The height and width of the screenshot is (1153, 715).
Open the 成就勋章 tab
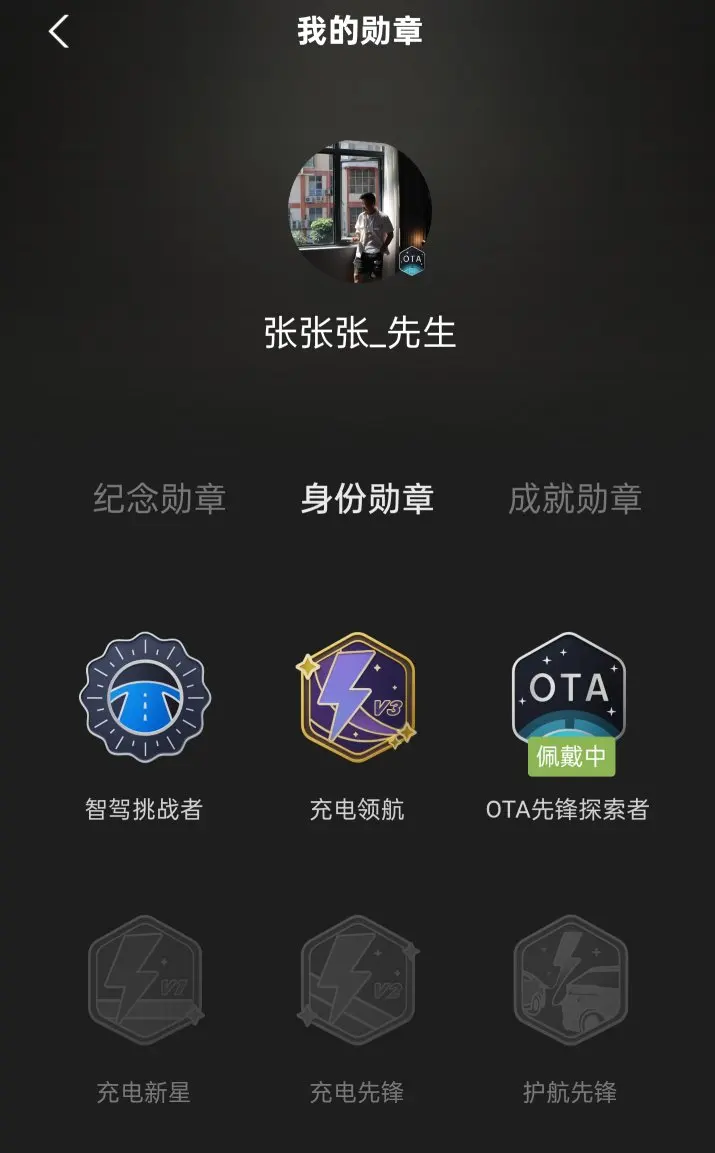575,499
